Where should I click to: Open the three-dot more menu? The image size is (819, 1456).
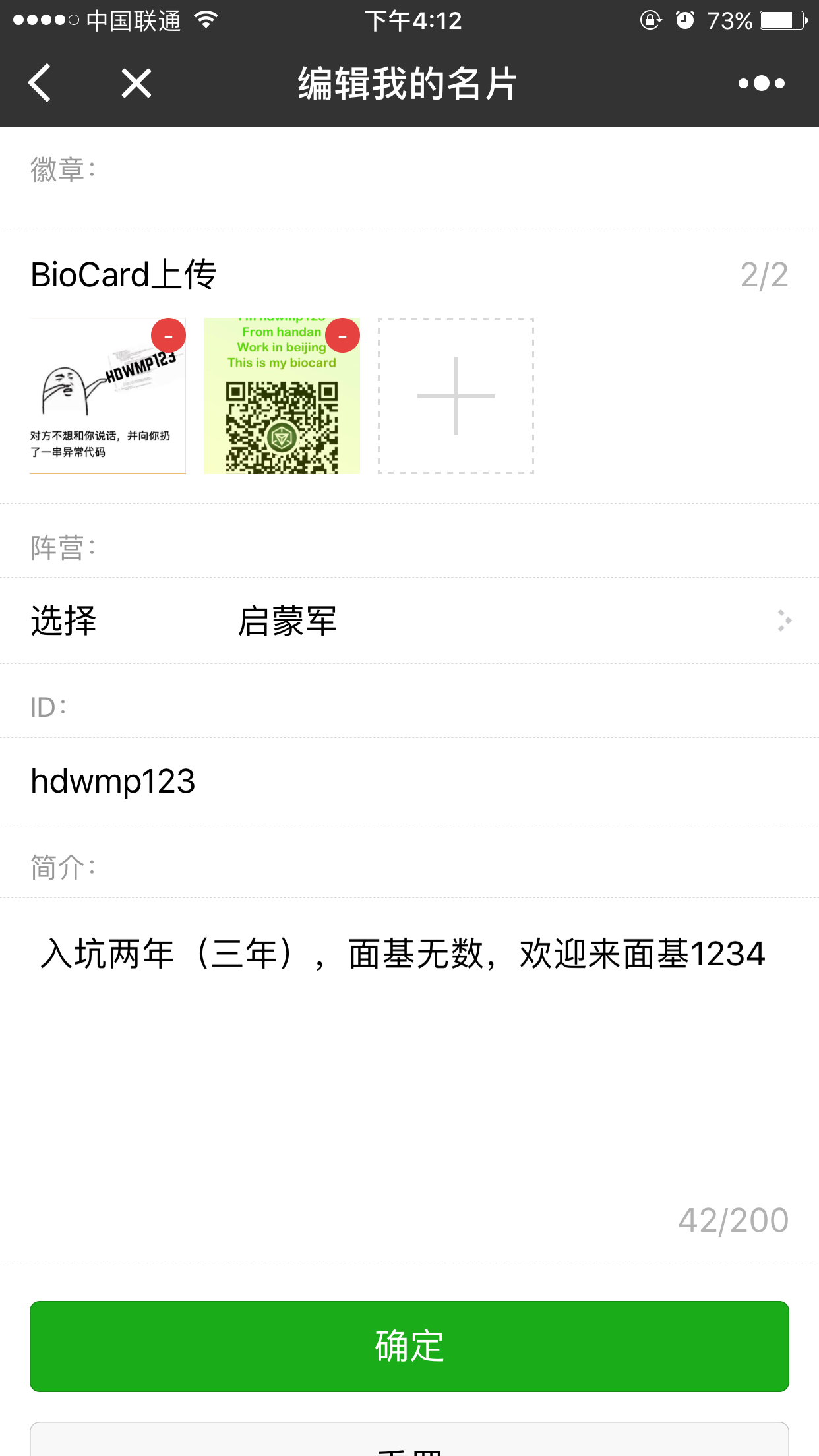click(x=762, y=83)
